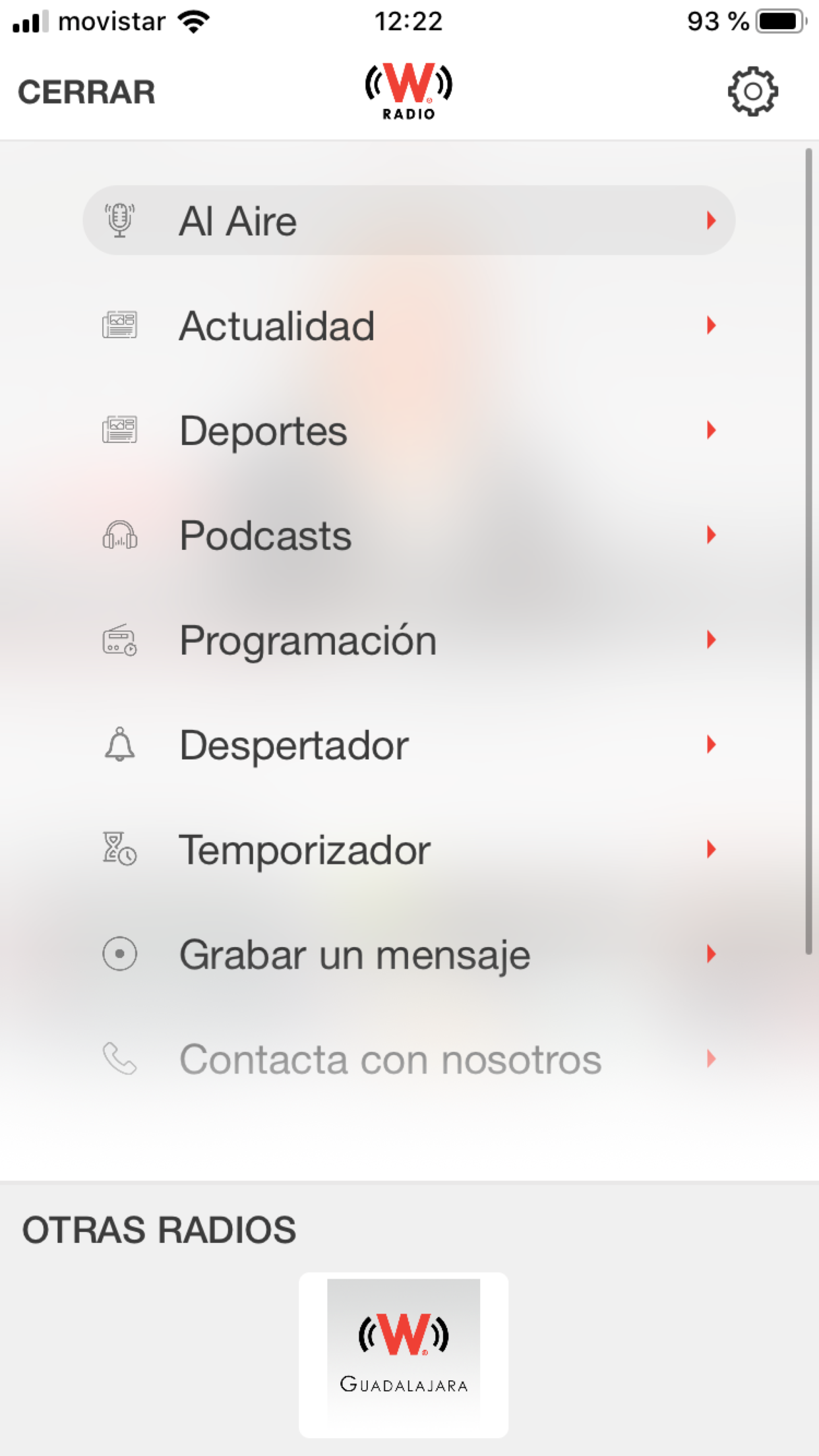Open the Deportes section
Screen dimensions: 819x1456
point(408,431)
